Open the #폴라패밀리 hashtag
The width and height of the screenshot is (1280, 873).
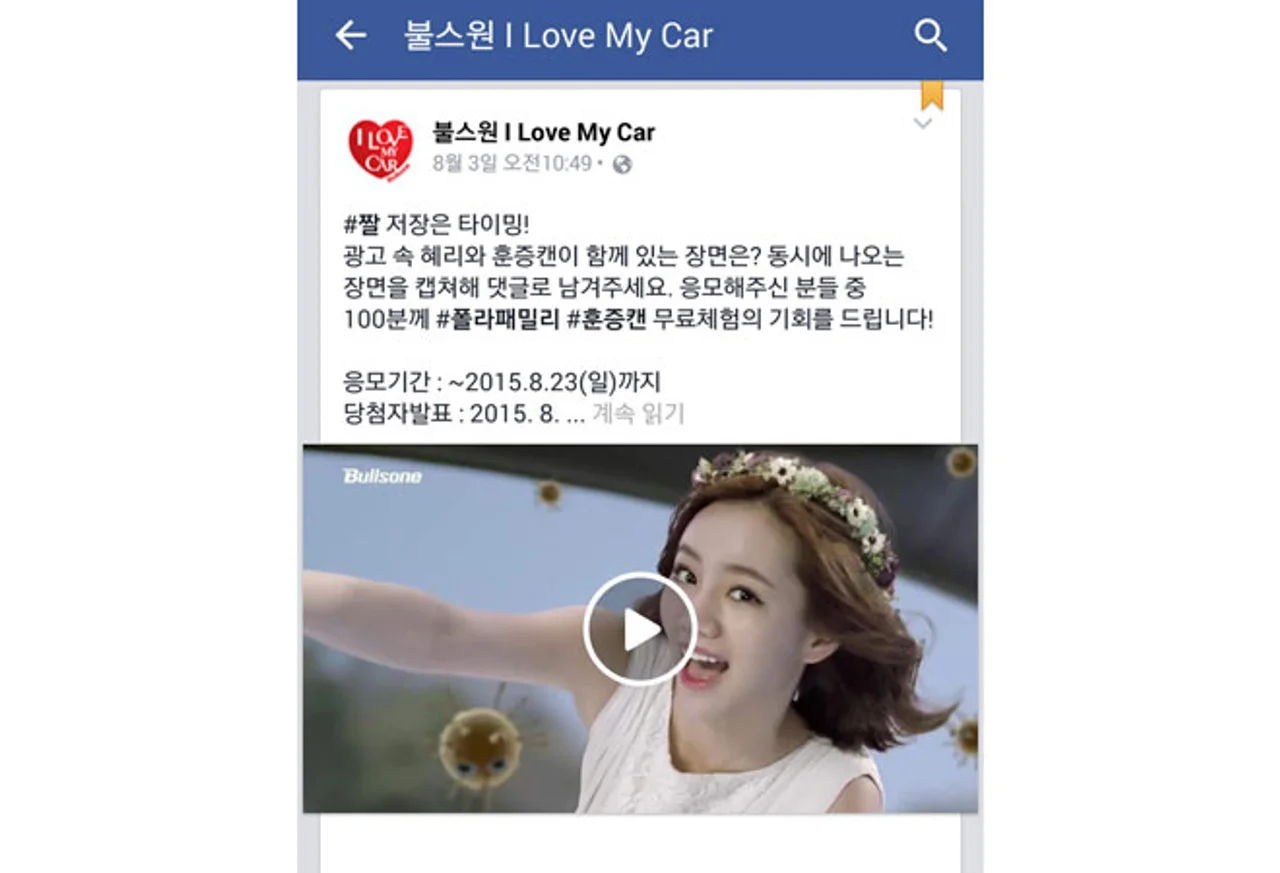[498, 321]
